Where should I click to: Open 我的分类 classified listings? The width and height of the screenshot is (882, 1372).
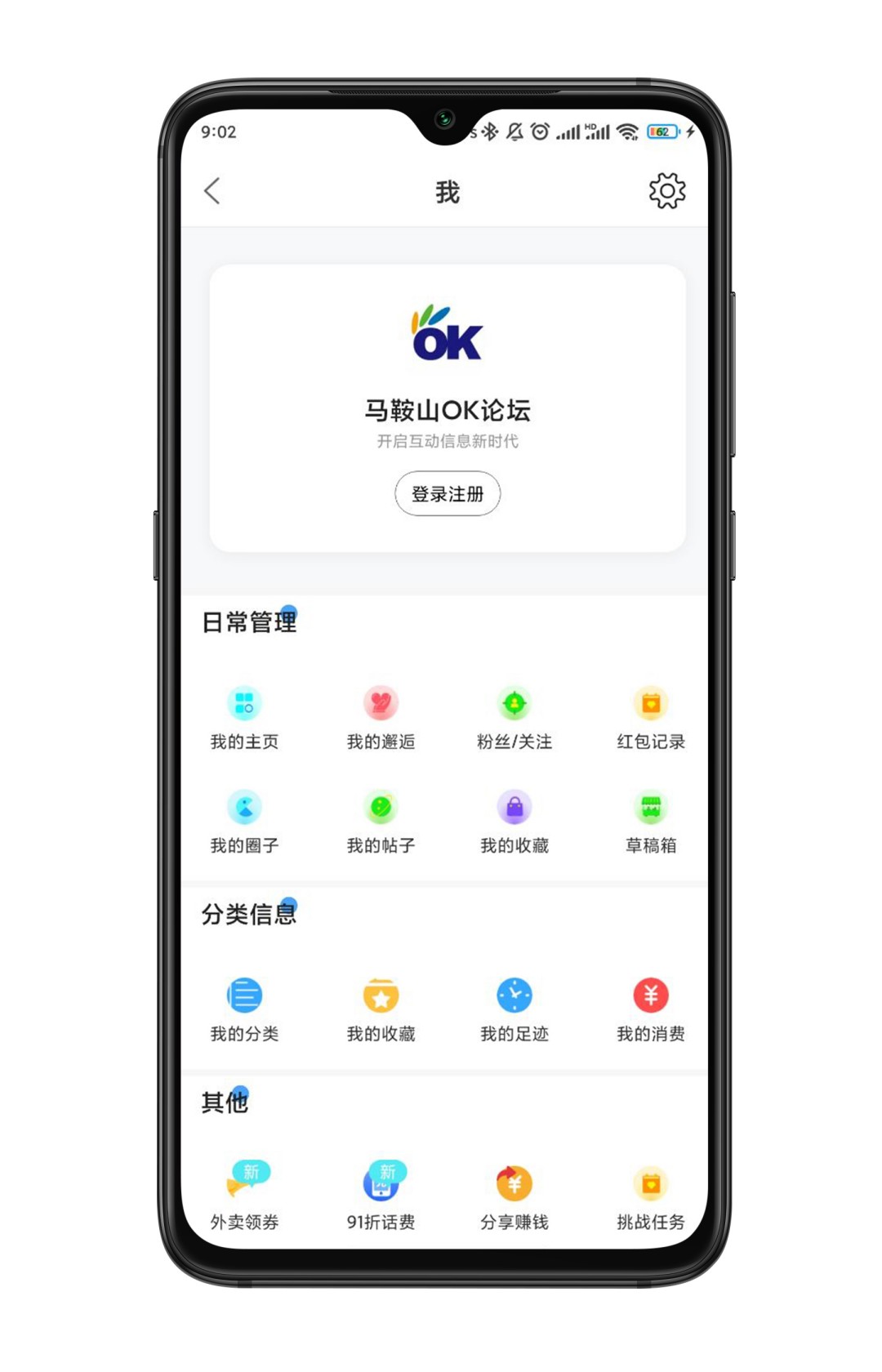[x=244, y=1011]
